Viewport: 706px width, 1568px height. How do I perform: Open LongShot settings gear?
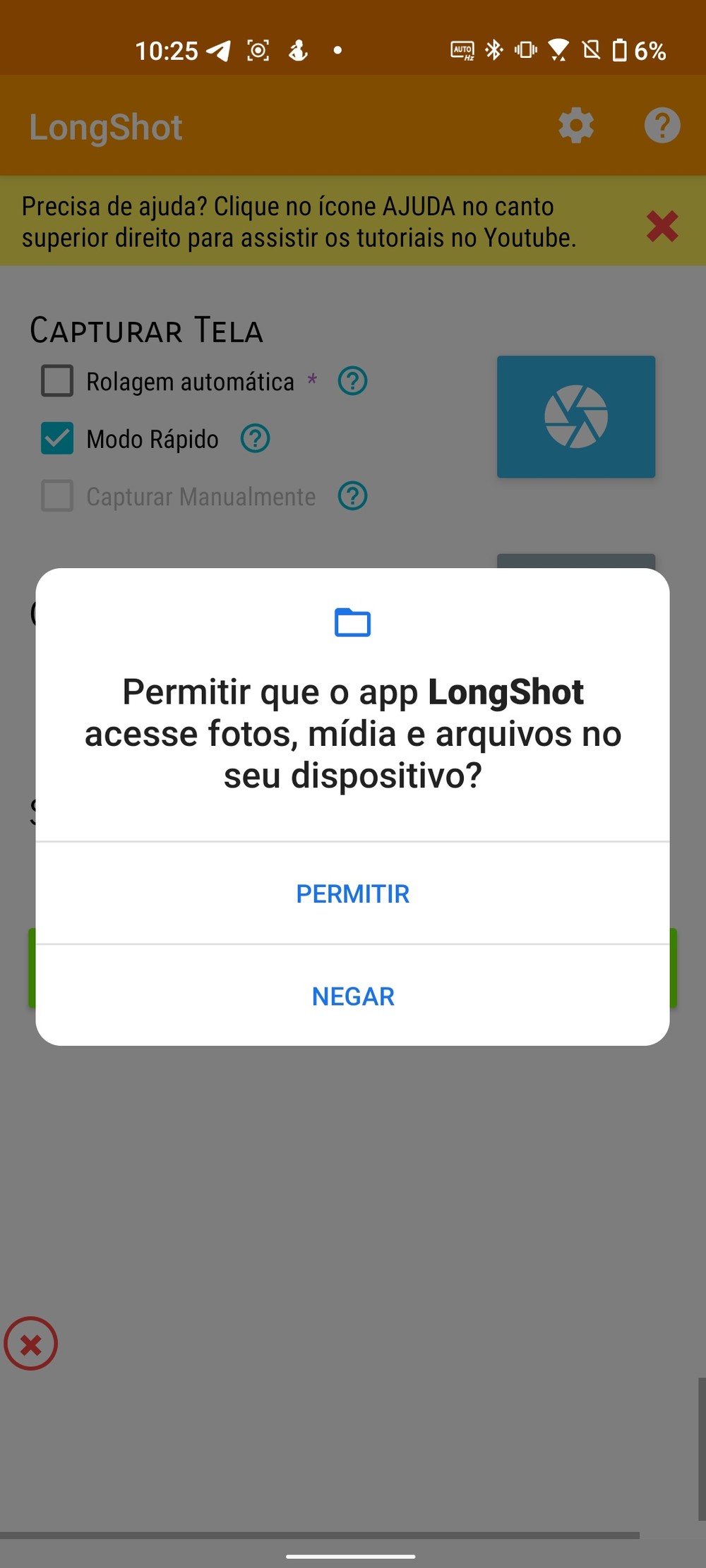(576, 126)
